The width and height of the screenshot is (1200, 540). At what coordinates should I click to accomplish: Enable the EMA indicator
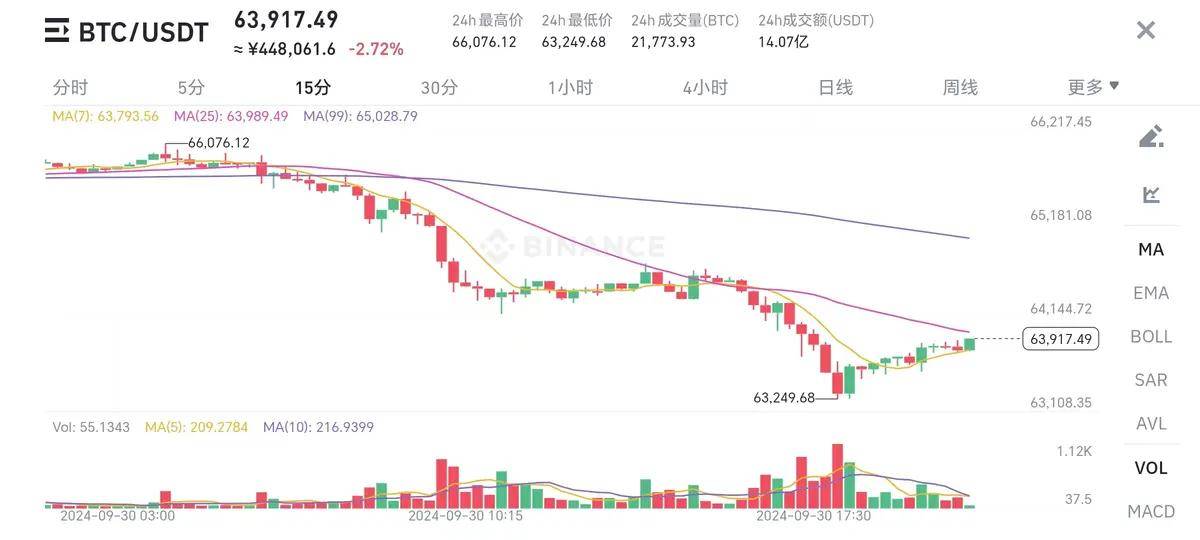1151,293
